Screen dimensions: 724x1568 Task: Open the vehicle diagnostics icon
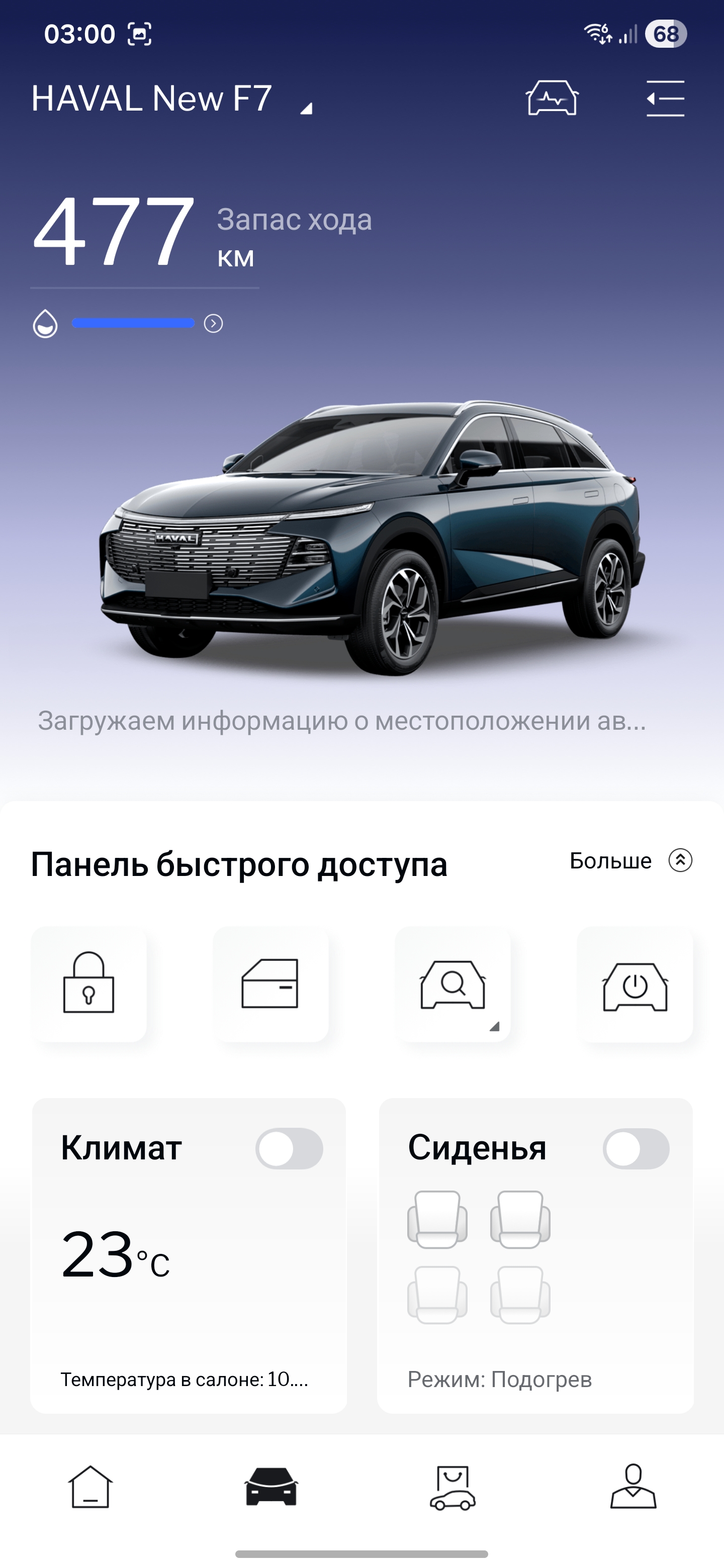click(x=552, y=99)
